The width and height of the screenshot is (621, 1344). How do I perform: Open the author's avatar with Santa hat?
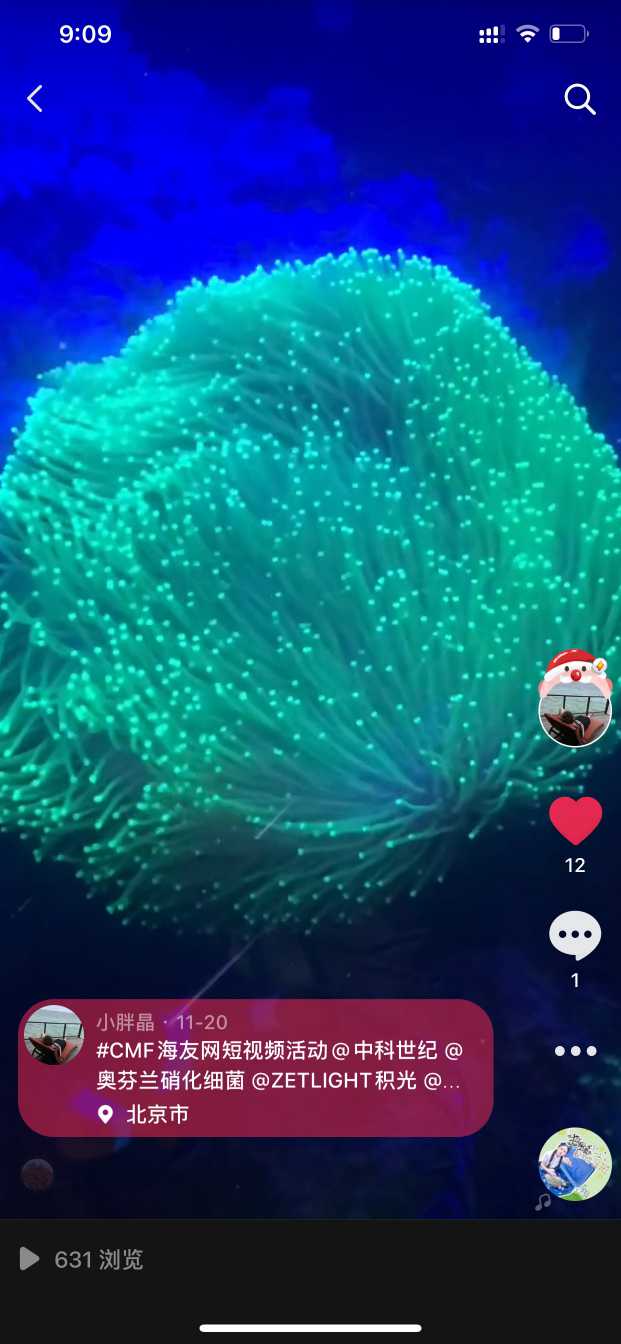(575, 711)
